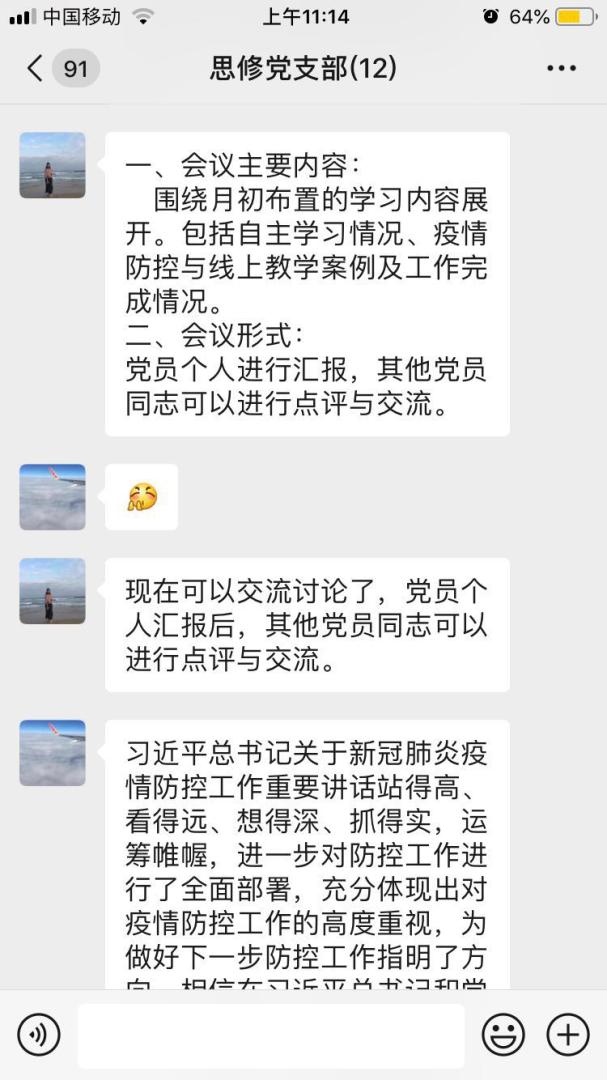The width and height of the screenshot is (607, 1080).
Task: Go back to the chat list
Action: point(36,68)
